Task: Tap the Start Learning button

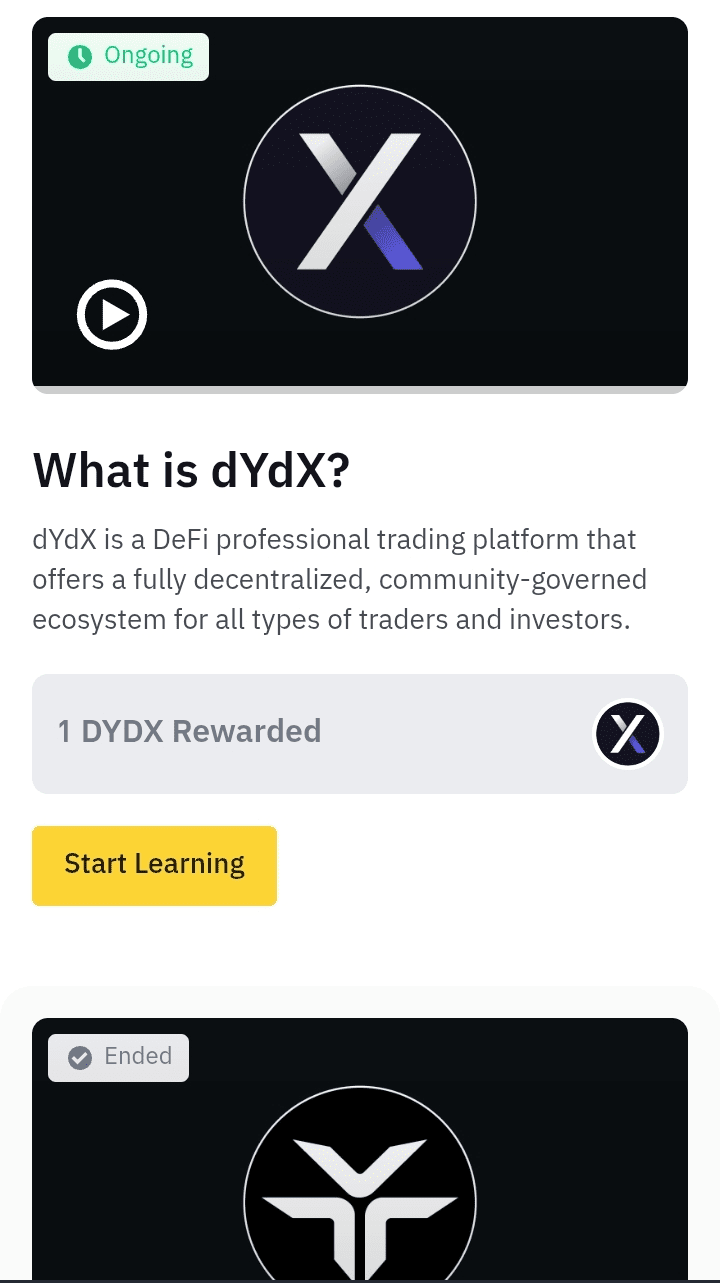Action: point(154,865)
